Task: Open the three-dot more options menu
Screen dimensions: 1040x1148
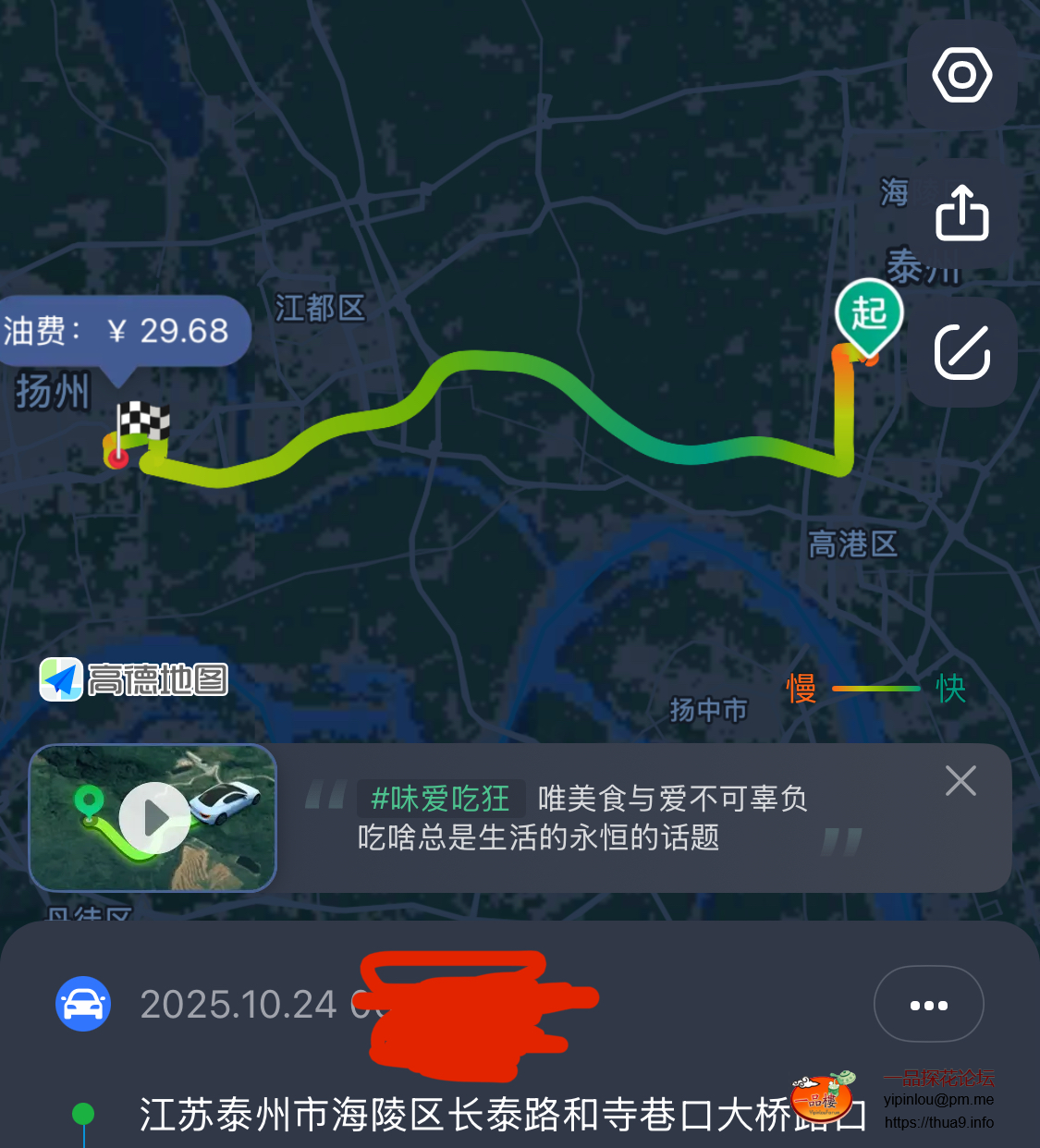Action: coord(928,1004)
